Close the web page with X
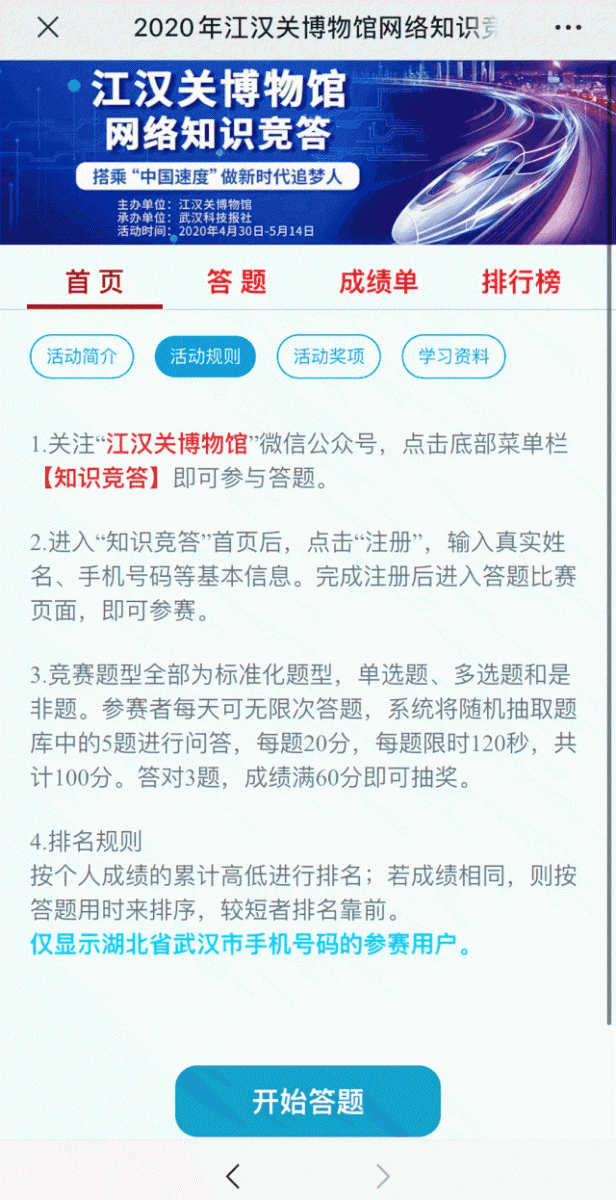This screenshot has width=616, height=1200. pos(47,28)
